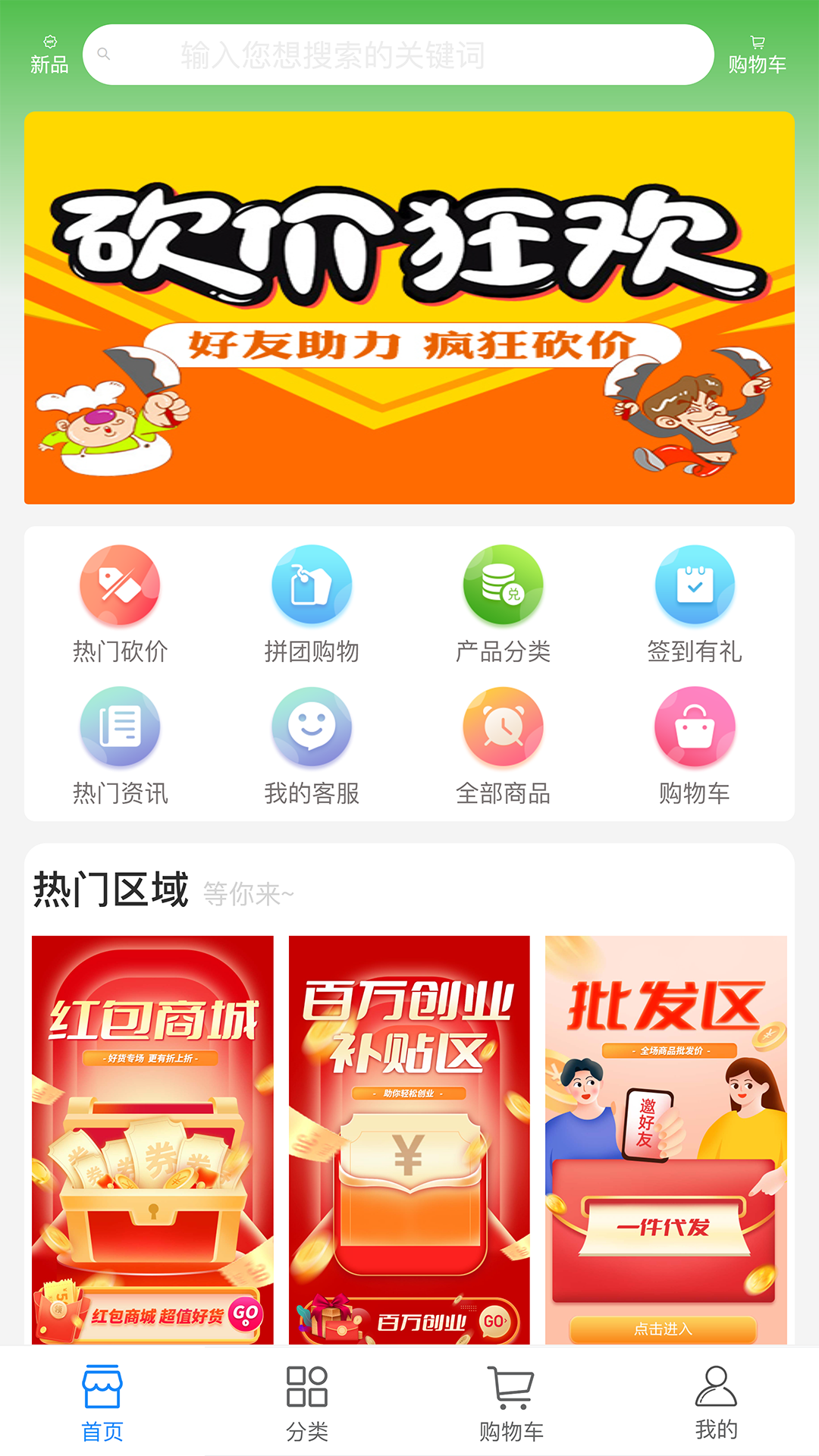Switch to the 首页 tab
Screen dimensions: 819x1456
[x=102, y=1403]
